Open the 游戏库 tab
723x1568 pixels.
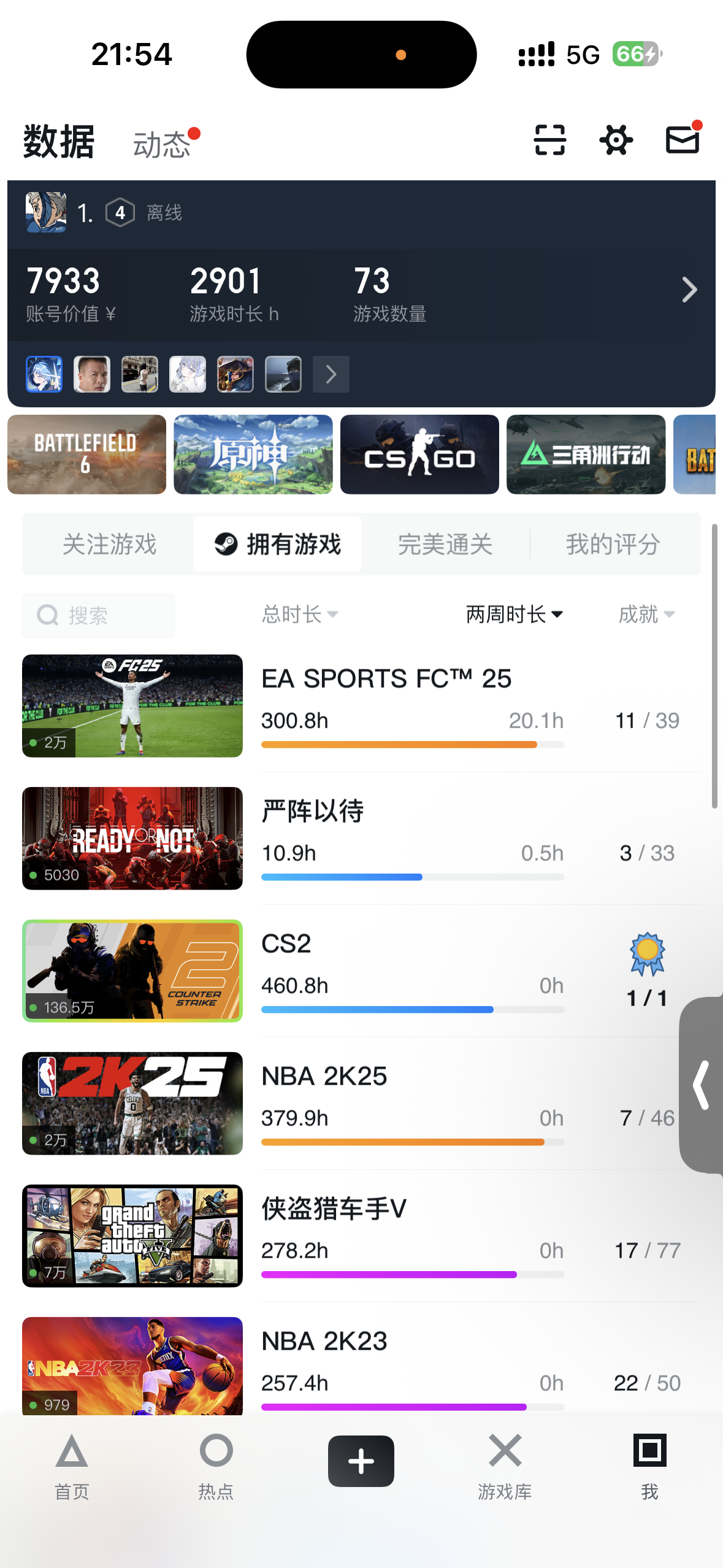pyautogui.click(x=505, y=1466)
